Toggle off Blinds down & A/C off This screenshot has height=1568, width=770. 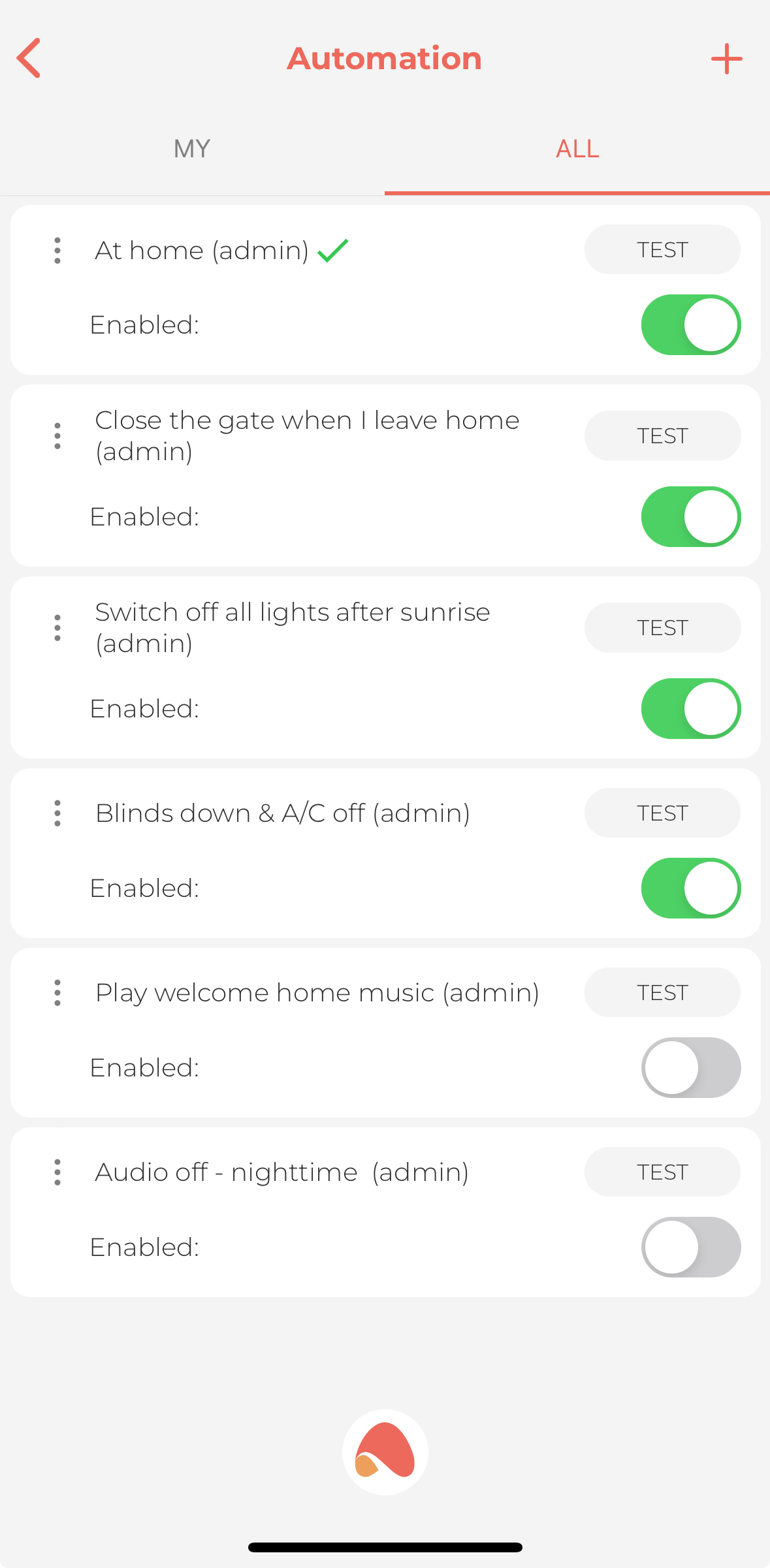tap(691, 888)
